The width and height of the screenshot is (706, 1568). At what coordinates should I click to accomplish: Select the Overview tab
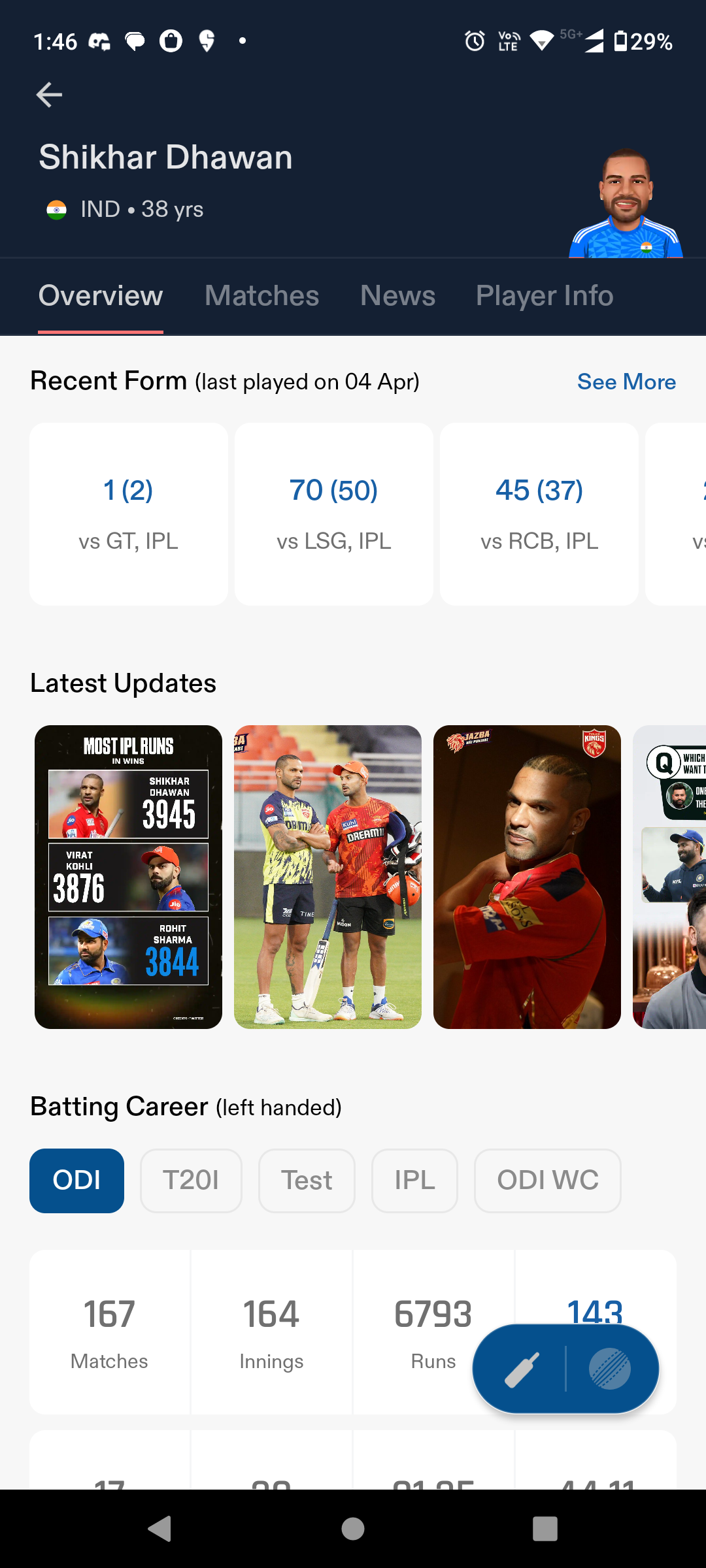point(101,296)
